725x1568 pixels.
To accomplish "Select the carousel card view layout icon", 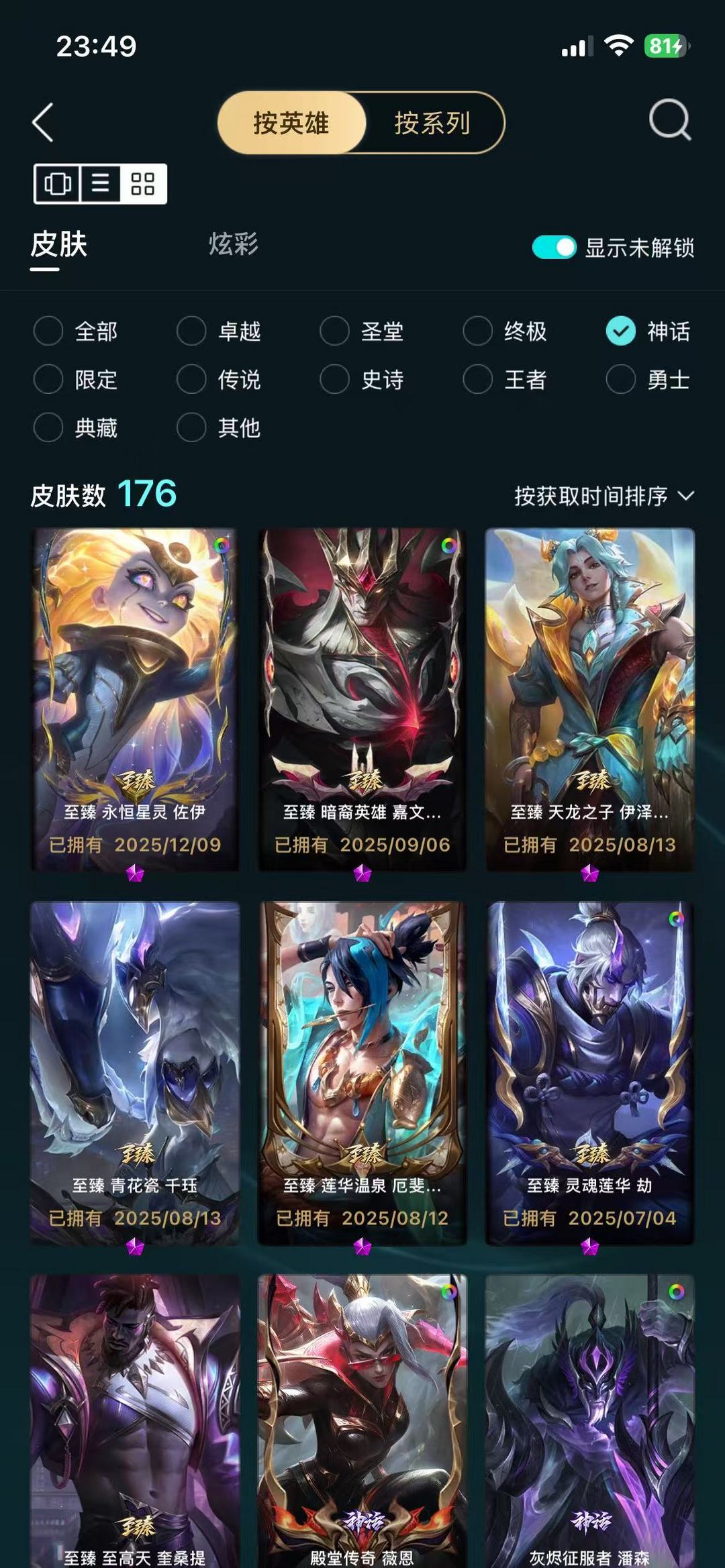I will 58,183.
